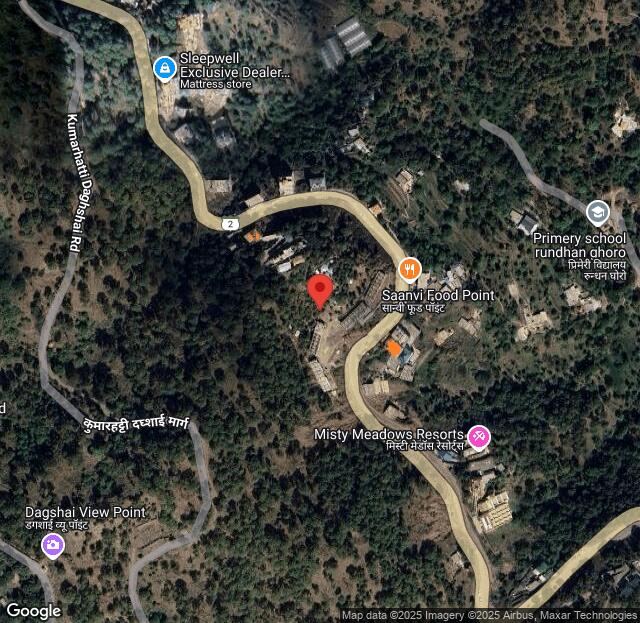Screen dimensions: 640x623
Task: Select the Dagshai View Point marker
Action: point(52,545)
